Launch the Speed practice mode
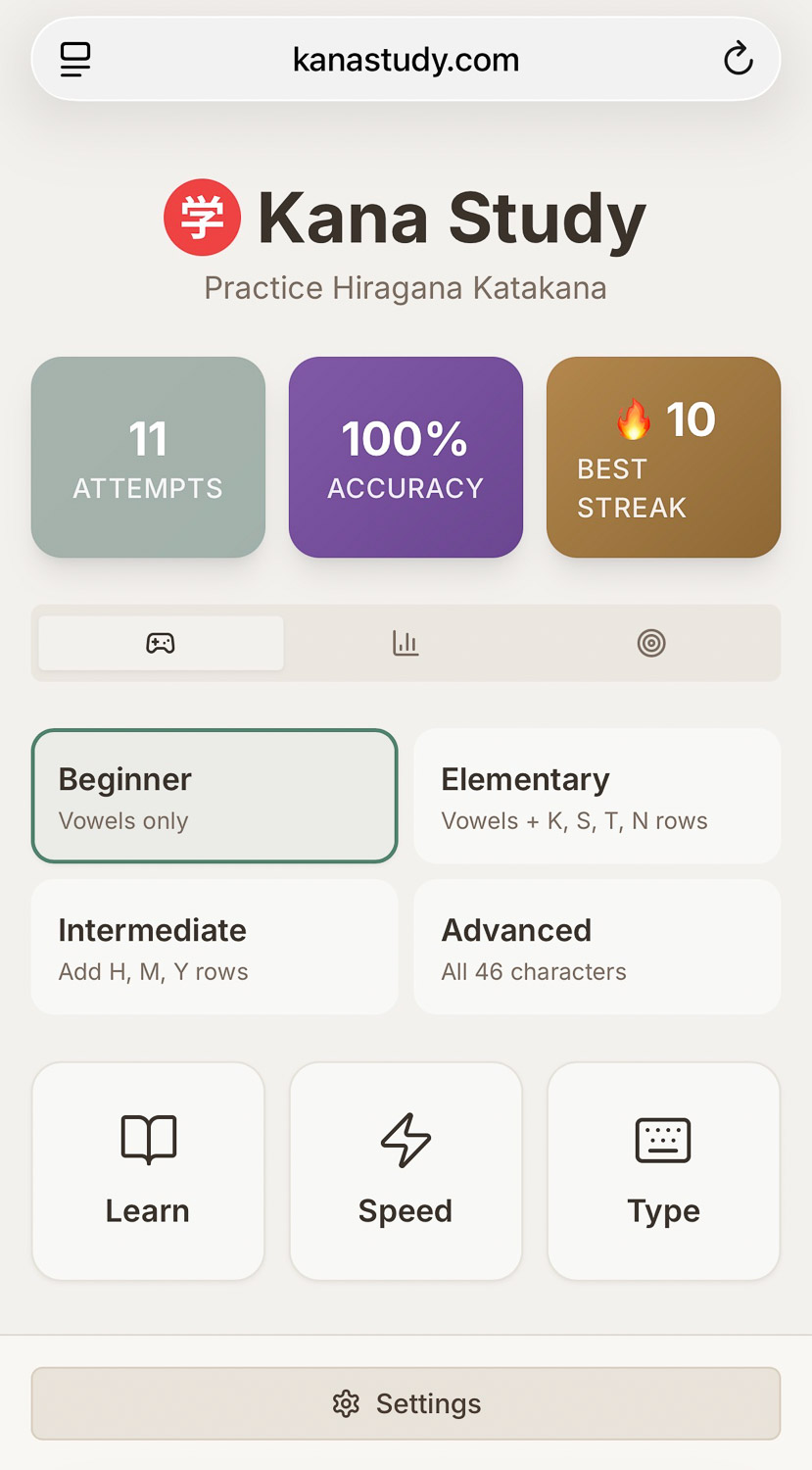812x1470 pixels. click(x=406, y=1171)
